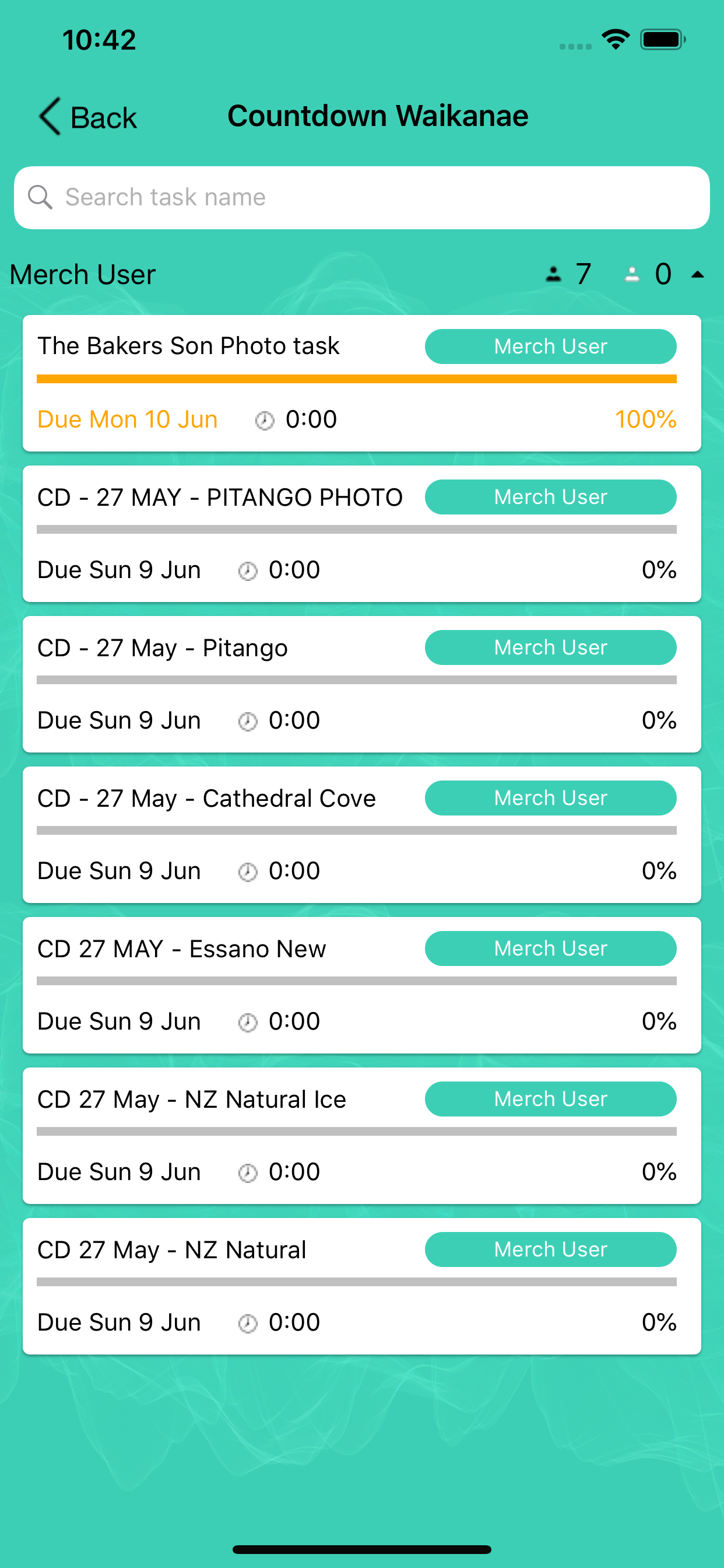The image size is (724, 1568).
Task: Open CD 27 MAY - Essano New task
Action: tap(362, 985)
